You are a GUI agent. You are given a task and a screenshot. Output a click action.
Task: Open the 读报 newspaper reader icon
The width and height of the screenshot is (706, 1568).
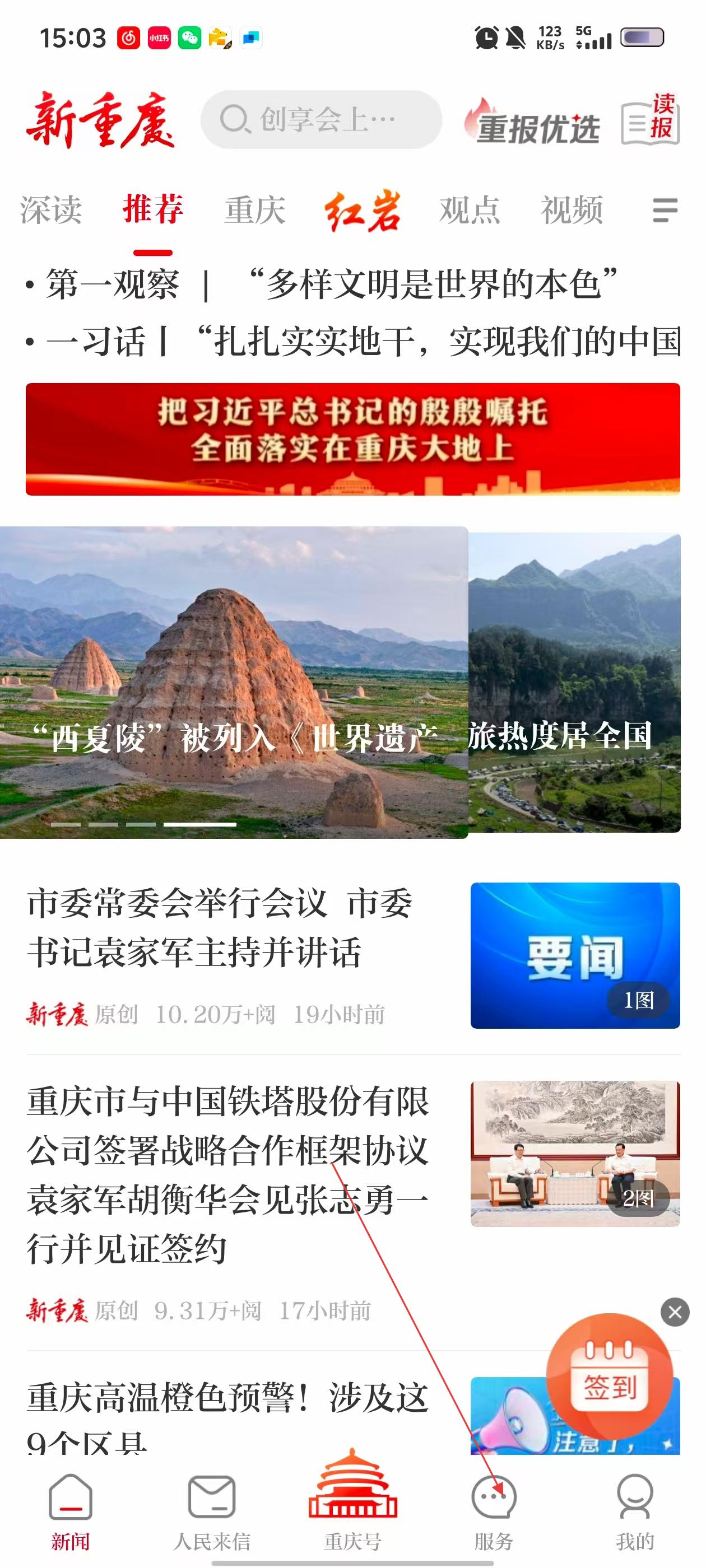(650, 120)
